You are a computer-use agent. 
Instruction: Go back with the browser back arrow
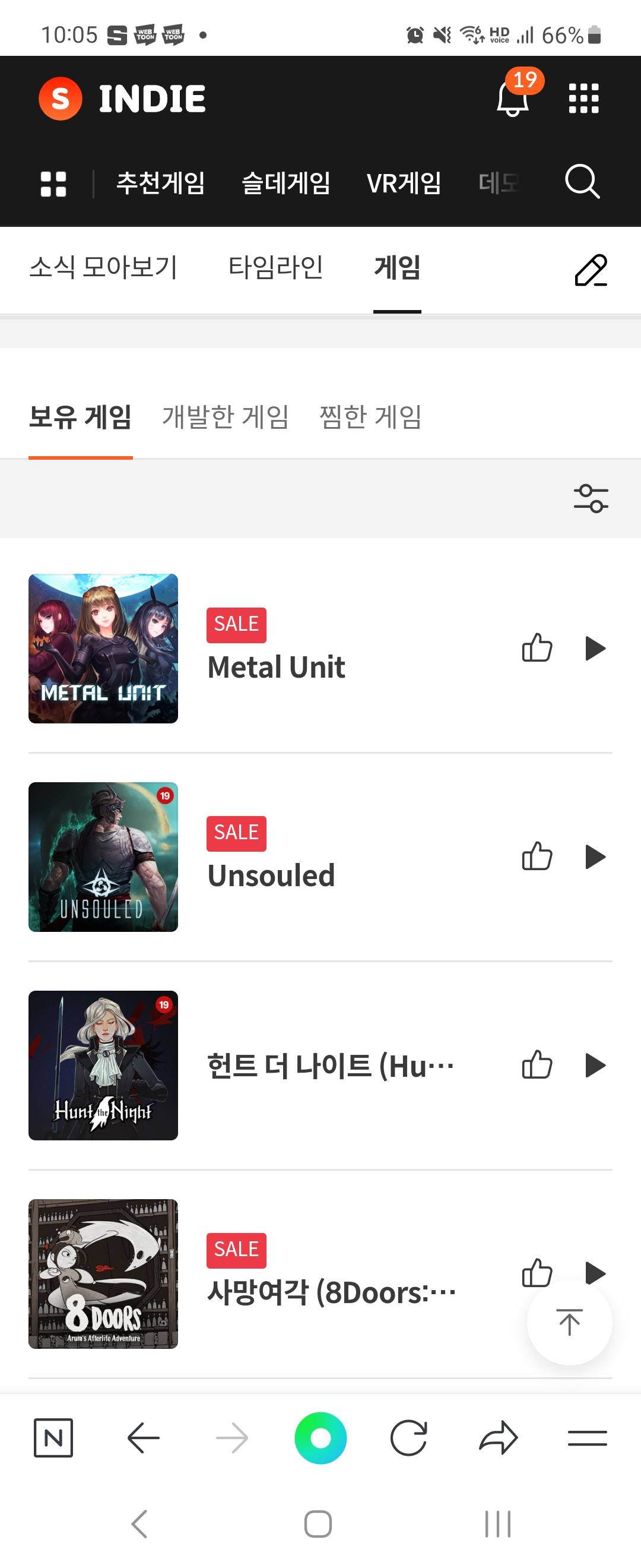coord(144,1438)
